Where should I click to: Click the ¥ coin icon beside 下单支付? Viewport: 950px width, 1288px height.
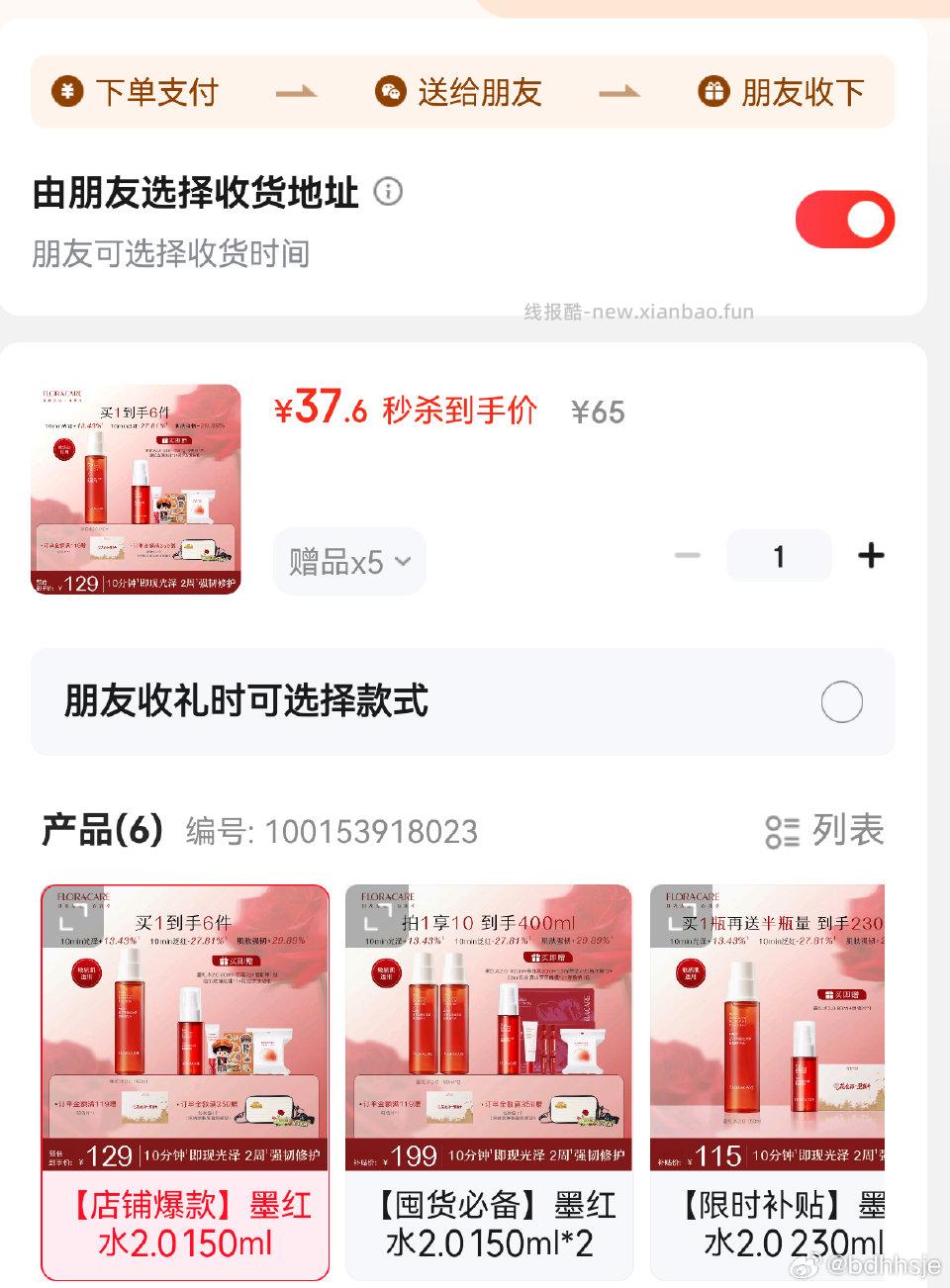pos(65,91)
